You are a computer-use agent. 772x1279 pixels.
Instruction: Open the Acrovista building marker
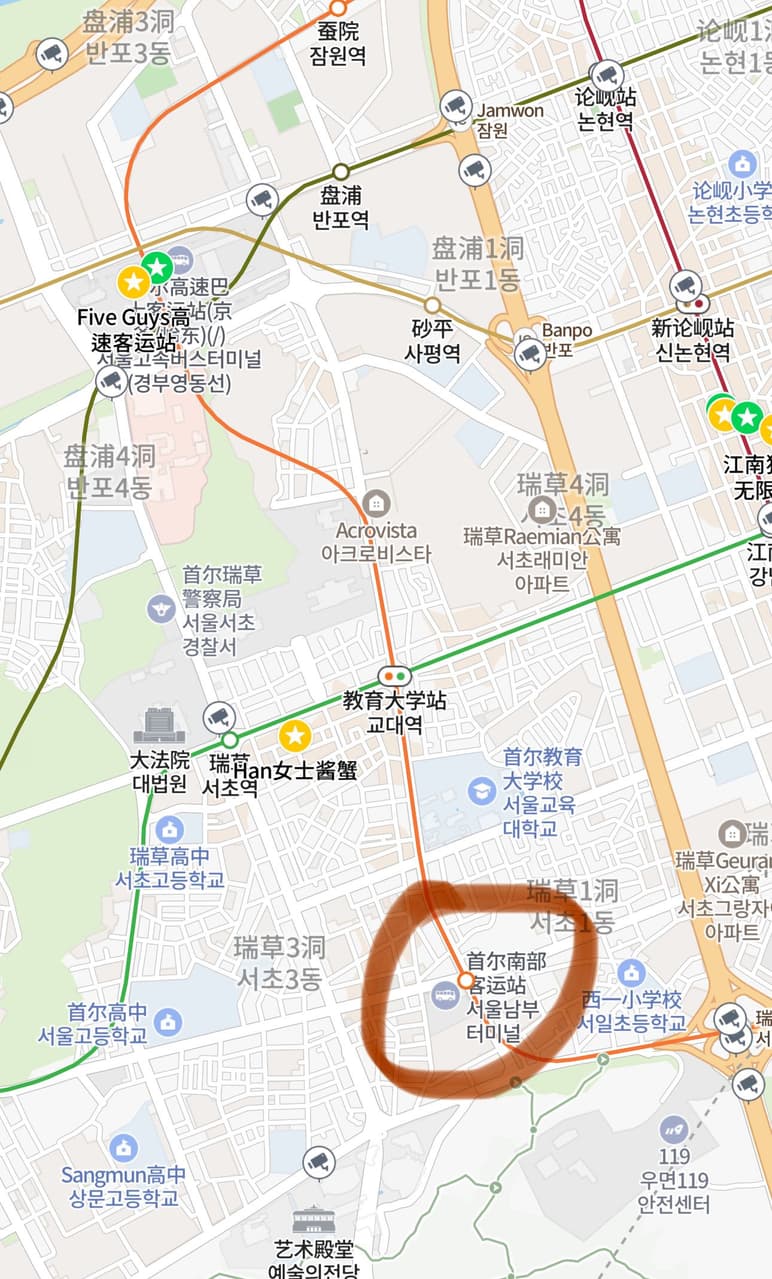click(377, 503)
